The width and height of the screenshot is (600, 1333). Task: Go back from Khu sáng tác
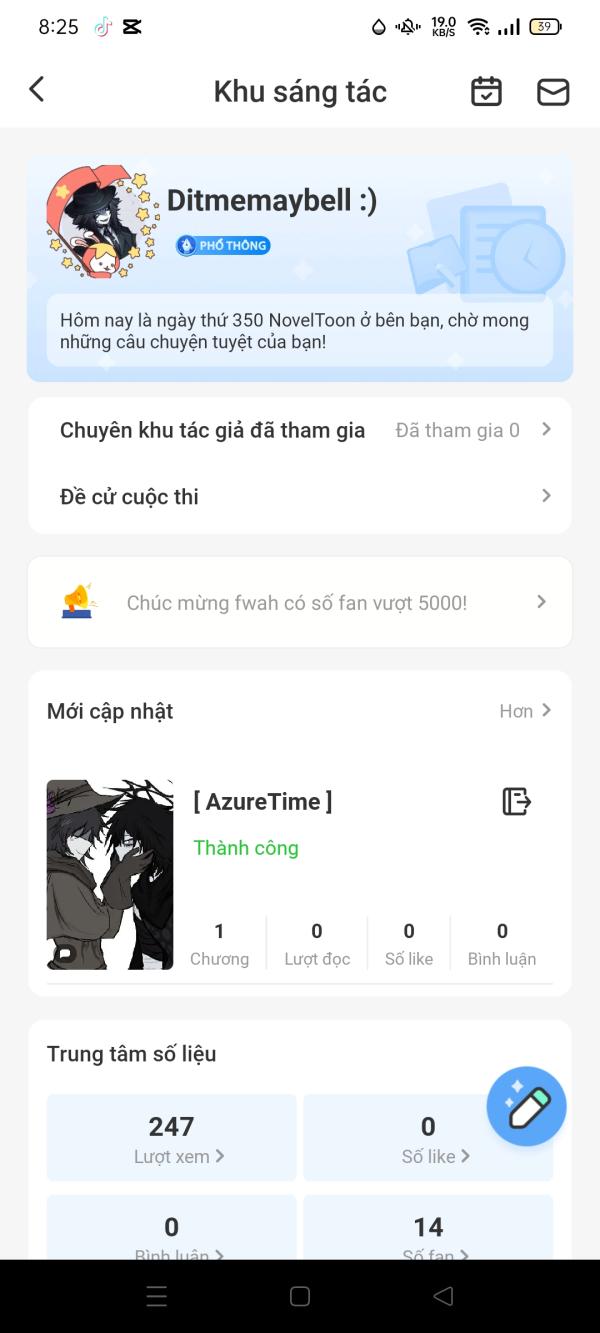tap(37, 90)
